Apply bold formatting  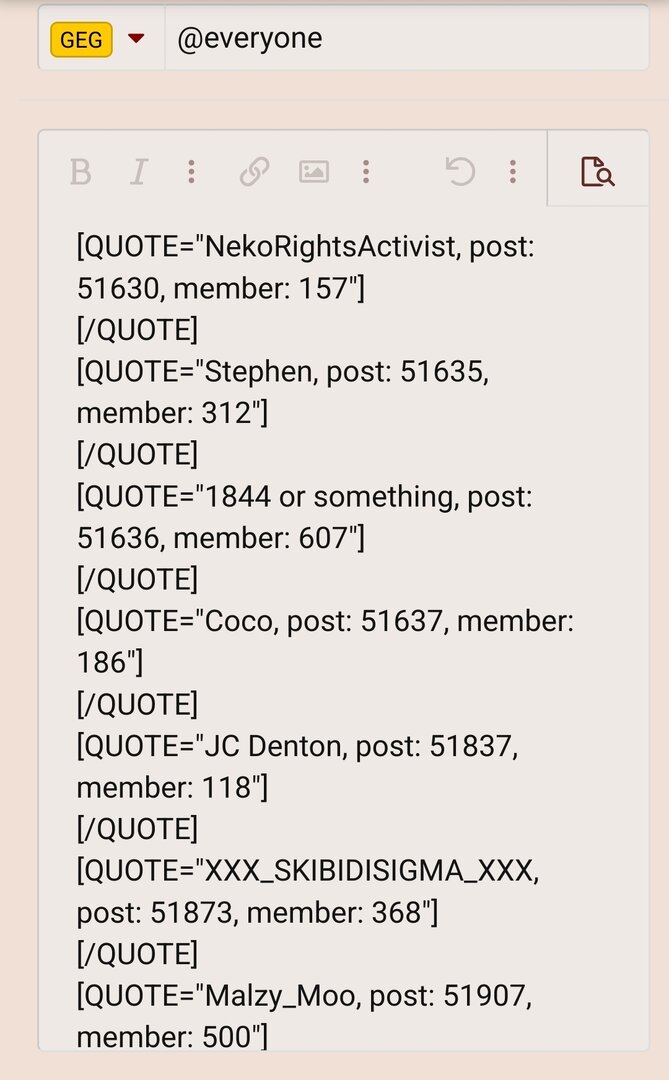click(81, 172)
